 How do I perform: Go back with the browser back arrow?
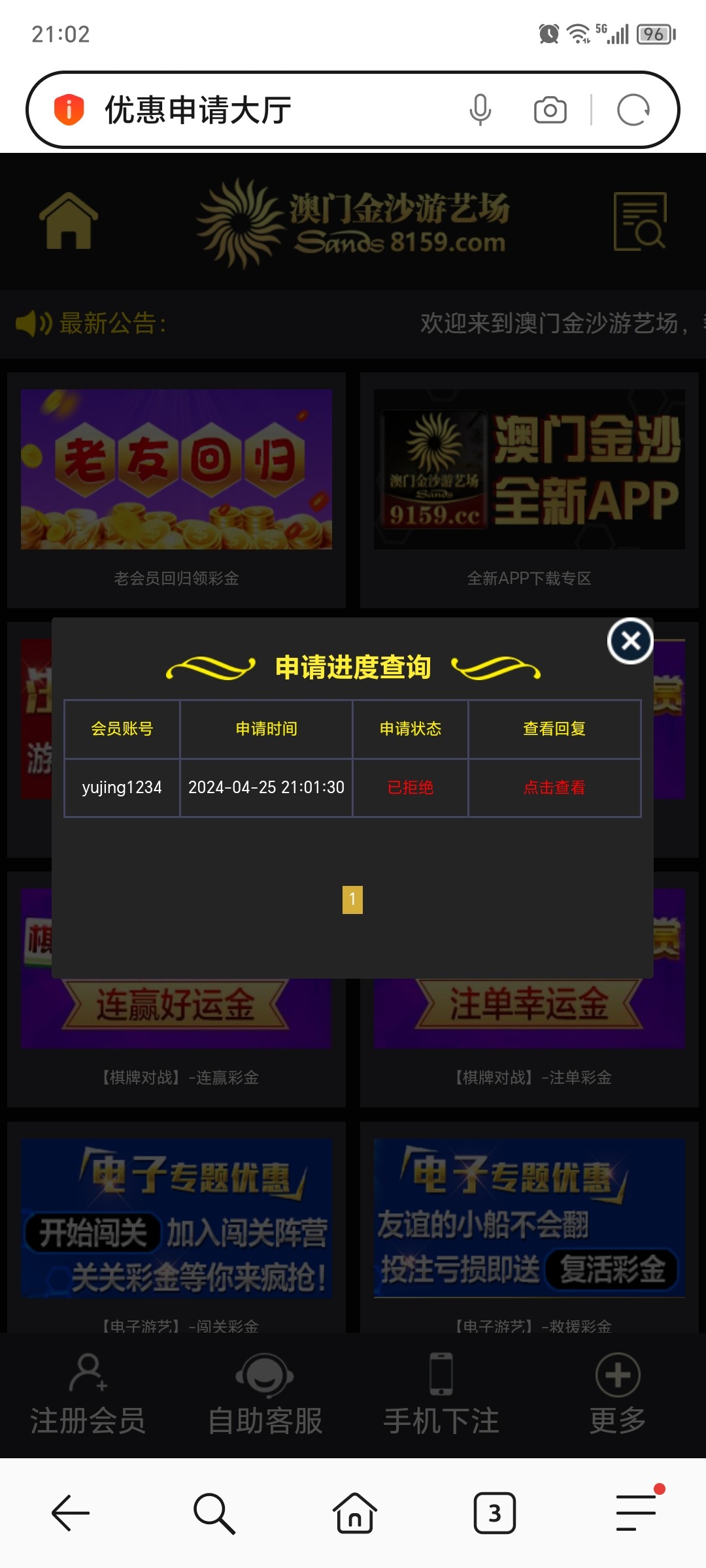[70, 1513]
